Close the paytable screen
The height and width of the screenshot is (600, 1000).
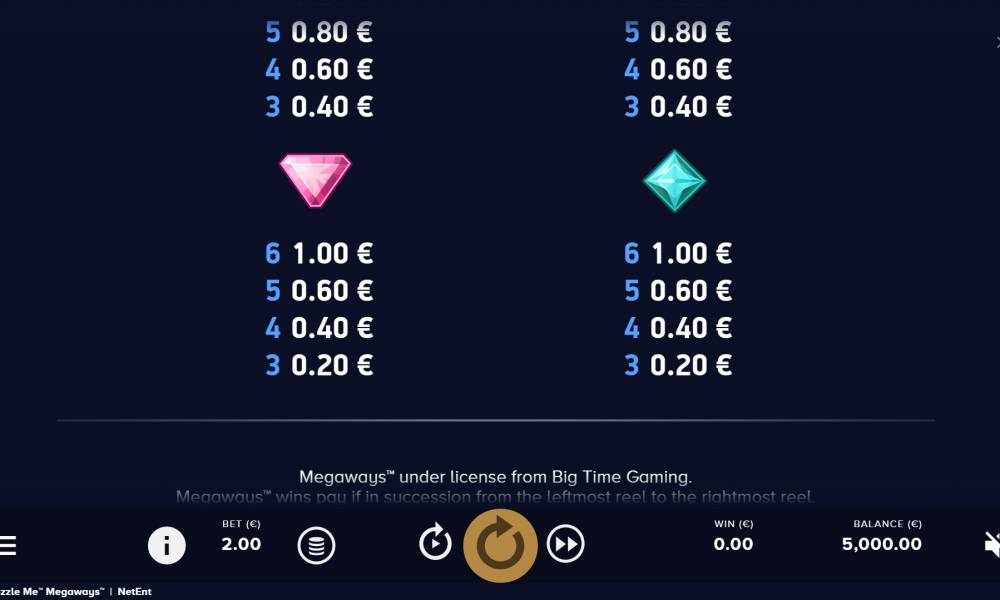pyautogui.click(x=996, y=42)
